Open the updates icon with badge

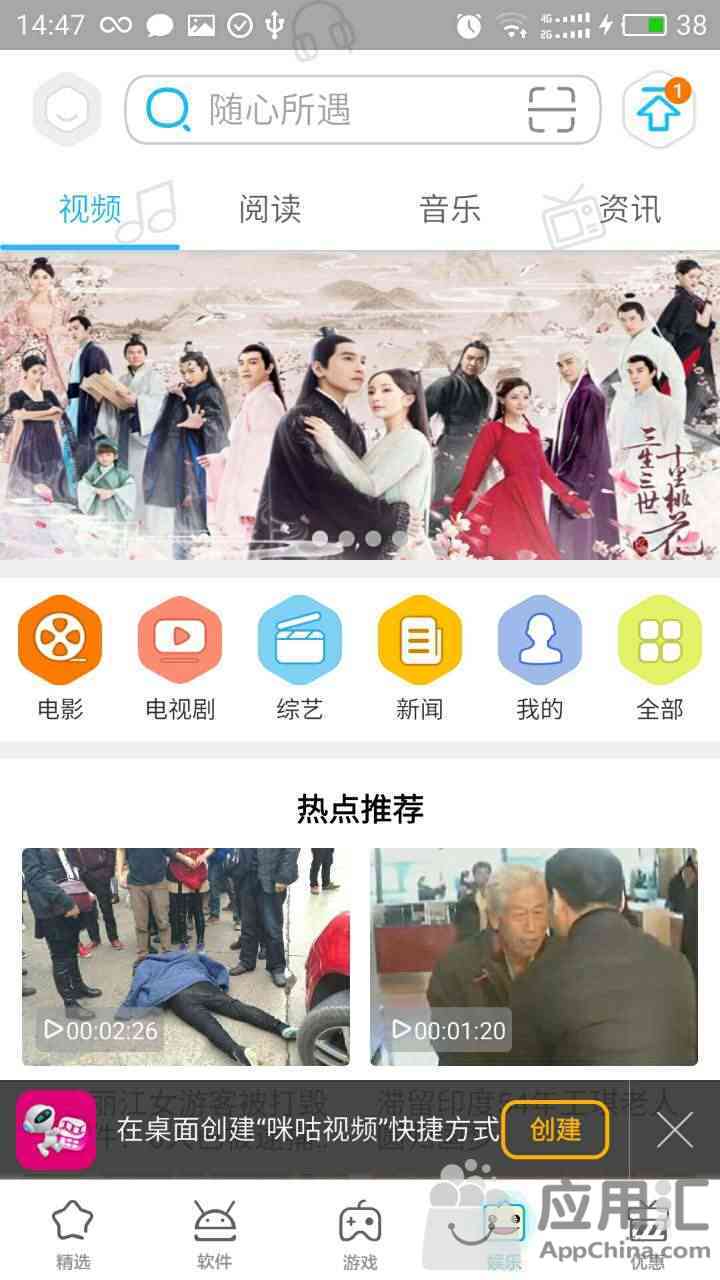coord(658,110)
